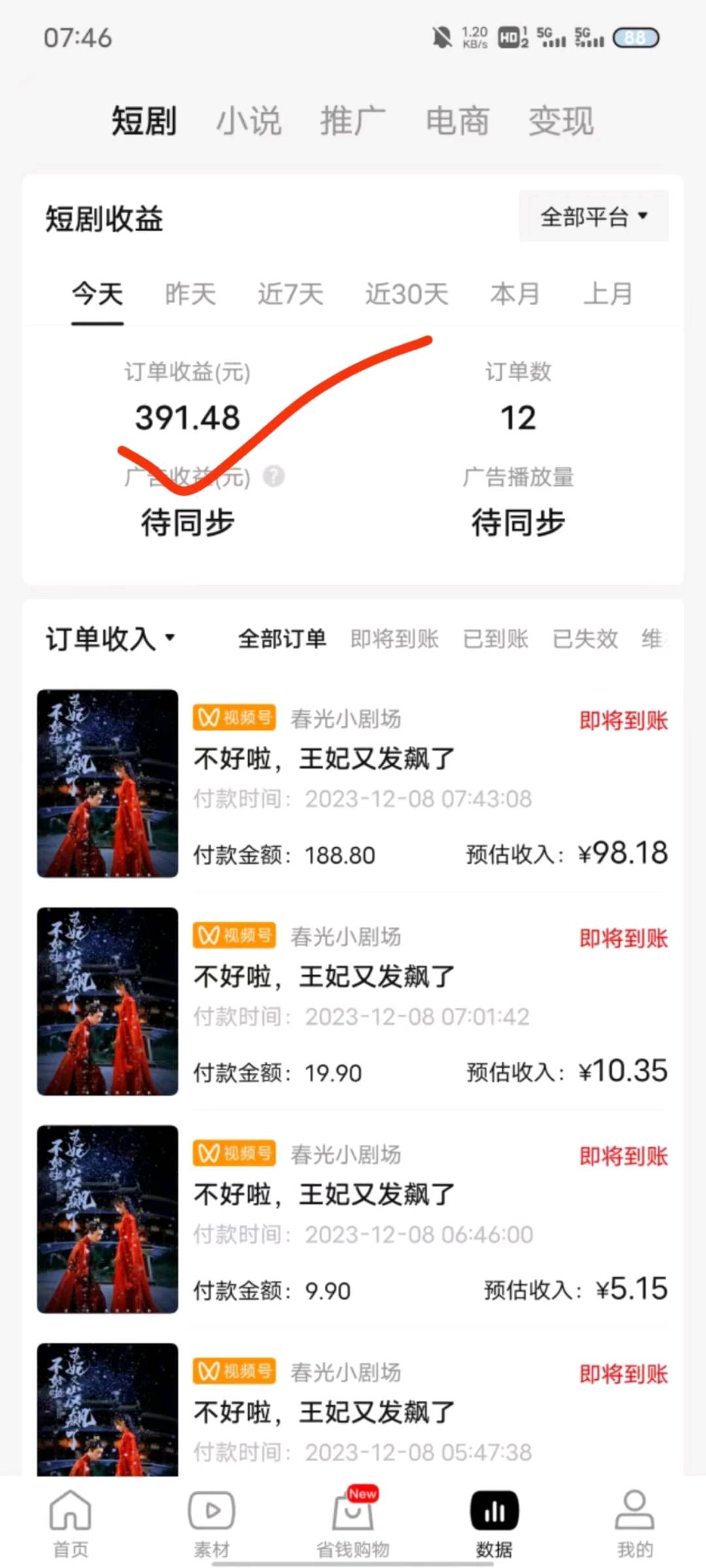Switch earnings range to 近7天

tap(290, 294)
